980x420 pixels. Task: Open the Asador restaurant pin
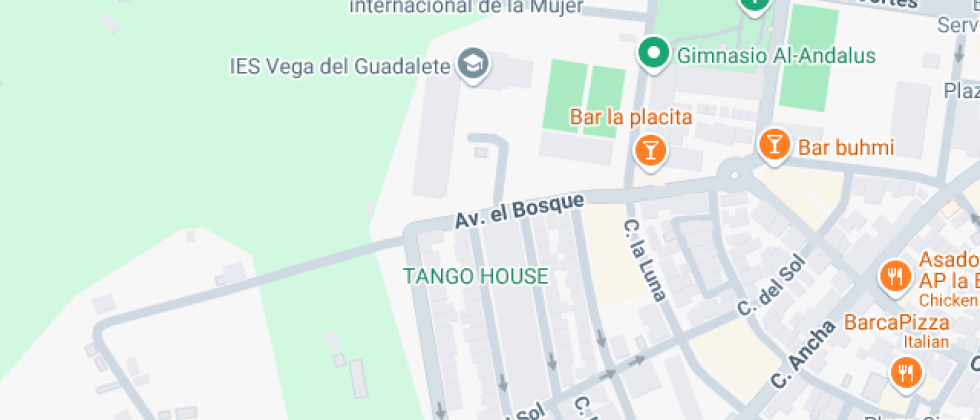pyautogui.click(x=893, y=275)
